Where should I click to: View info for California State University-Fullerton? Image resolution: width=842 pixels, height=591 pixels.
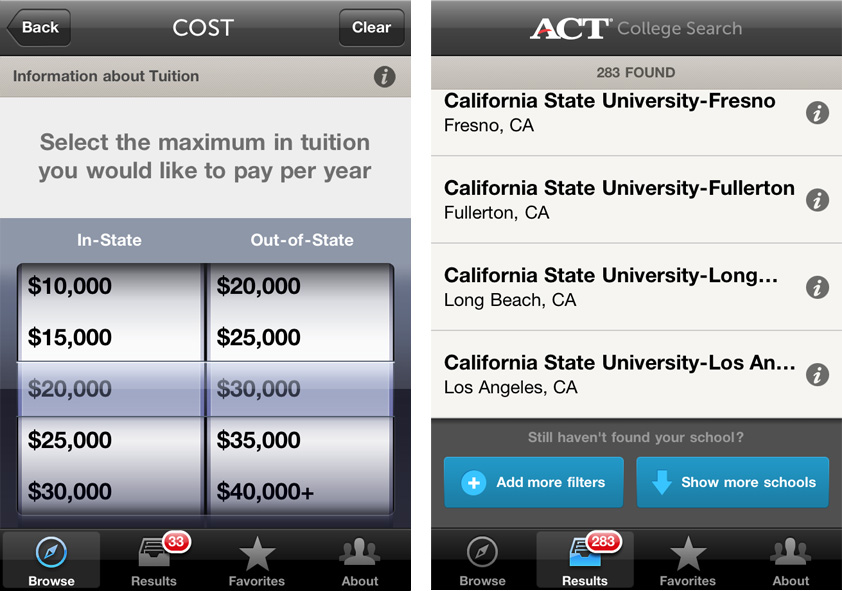point(818,200)
